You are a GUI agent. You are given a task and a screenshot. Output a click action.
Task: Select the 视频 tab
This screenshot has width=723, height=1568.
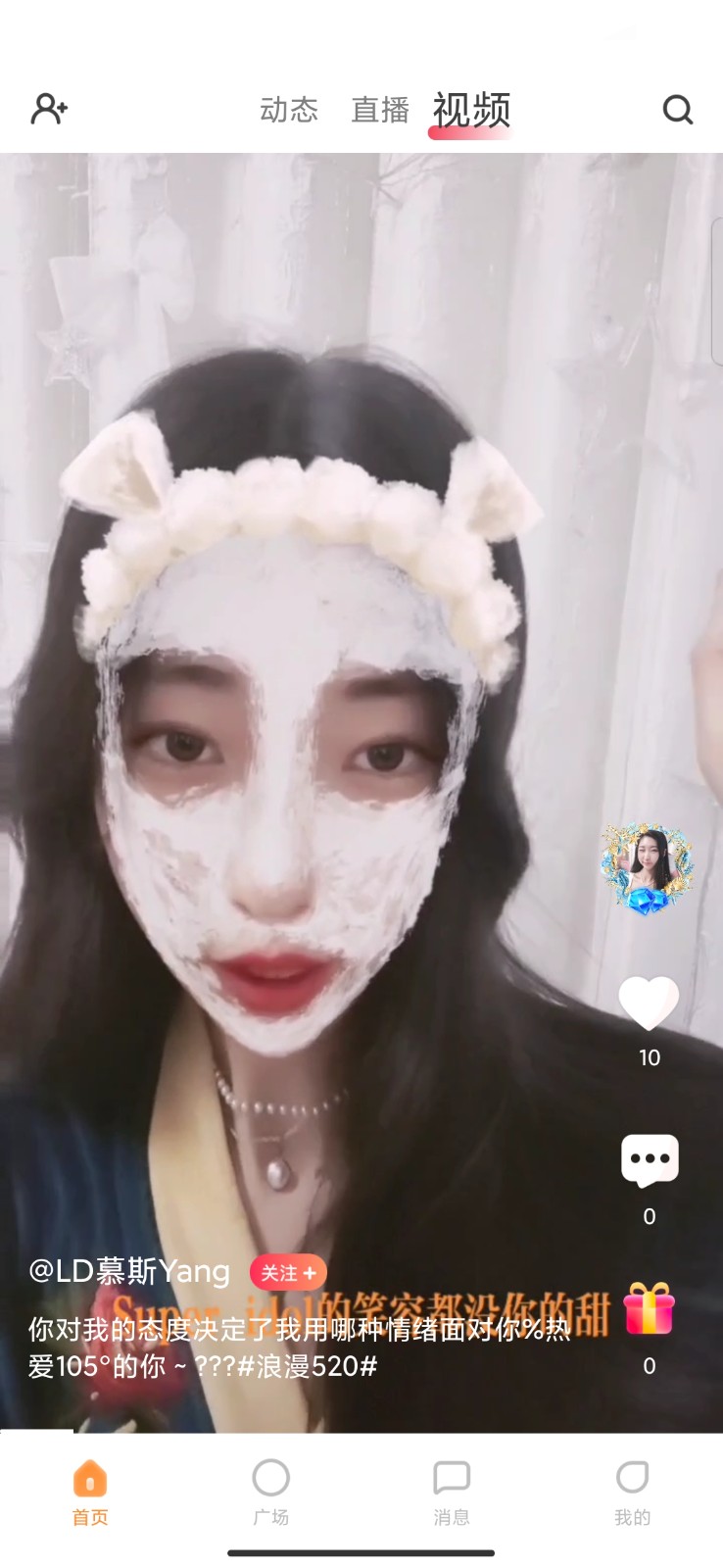click(x=471, y=110)
